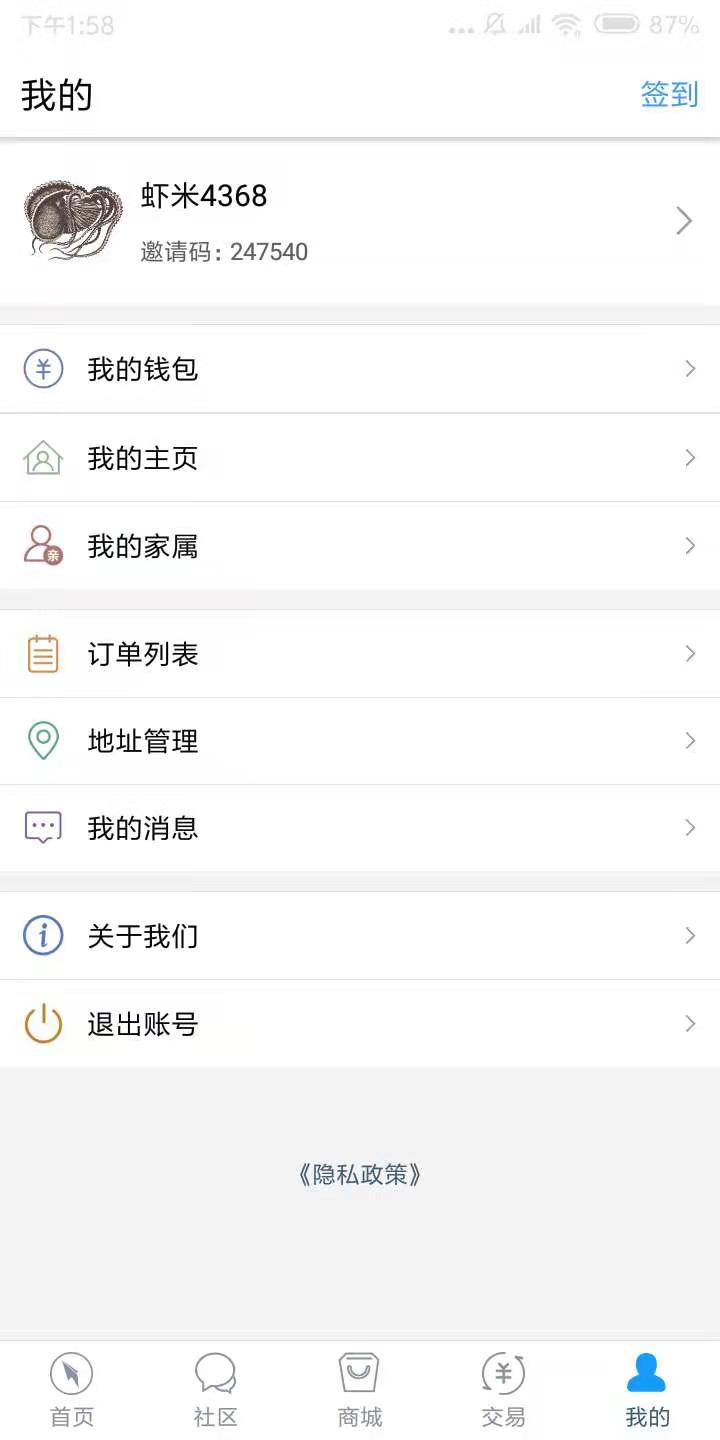Open the 社区 tab in bottom navigation
Screen dimensions: 720x1440
click(214, 1388)
